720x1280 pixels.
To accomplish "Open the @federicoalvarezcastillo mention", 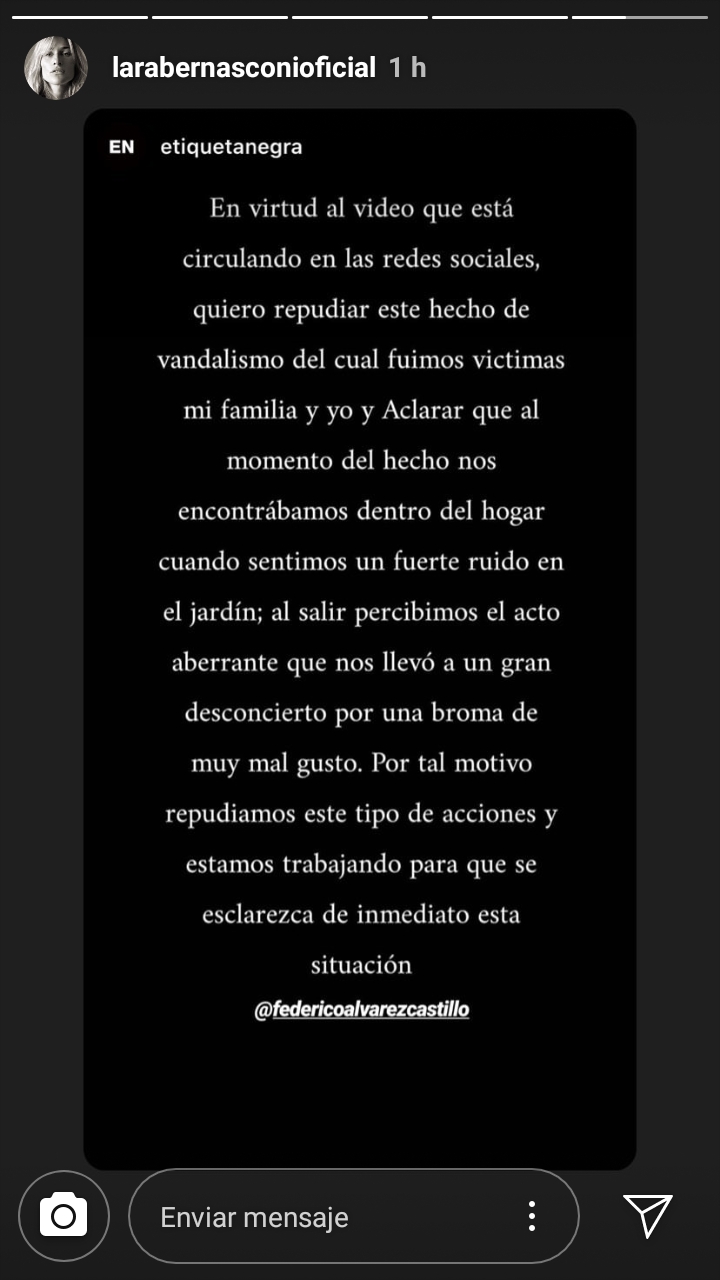I will point(362,1010).
